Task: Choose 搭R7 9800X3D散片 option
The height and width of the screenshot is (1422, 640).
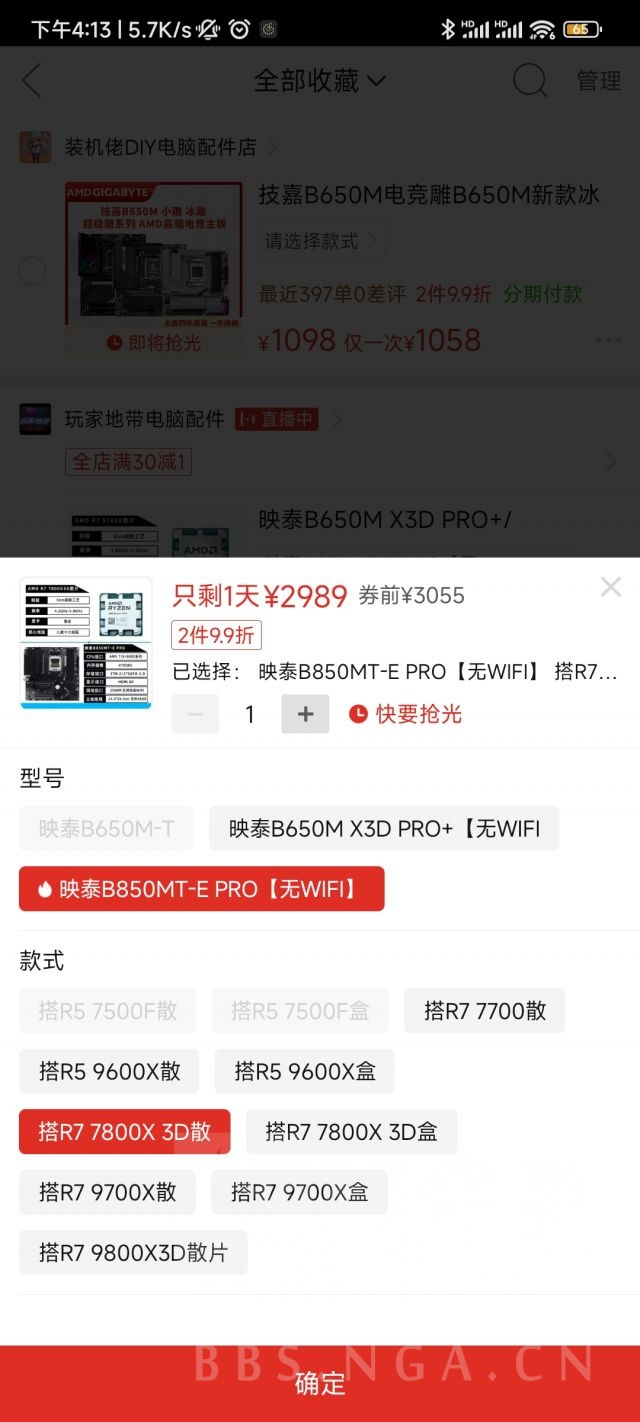Action: click(x=133, y=1252)
